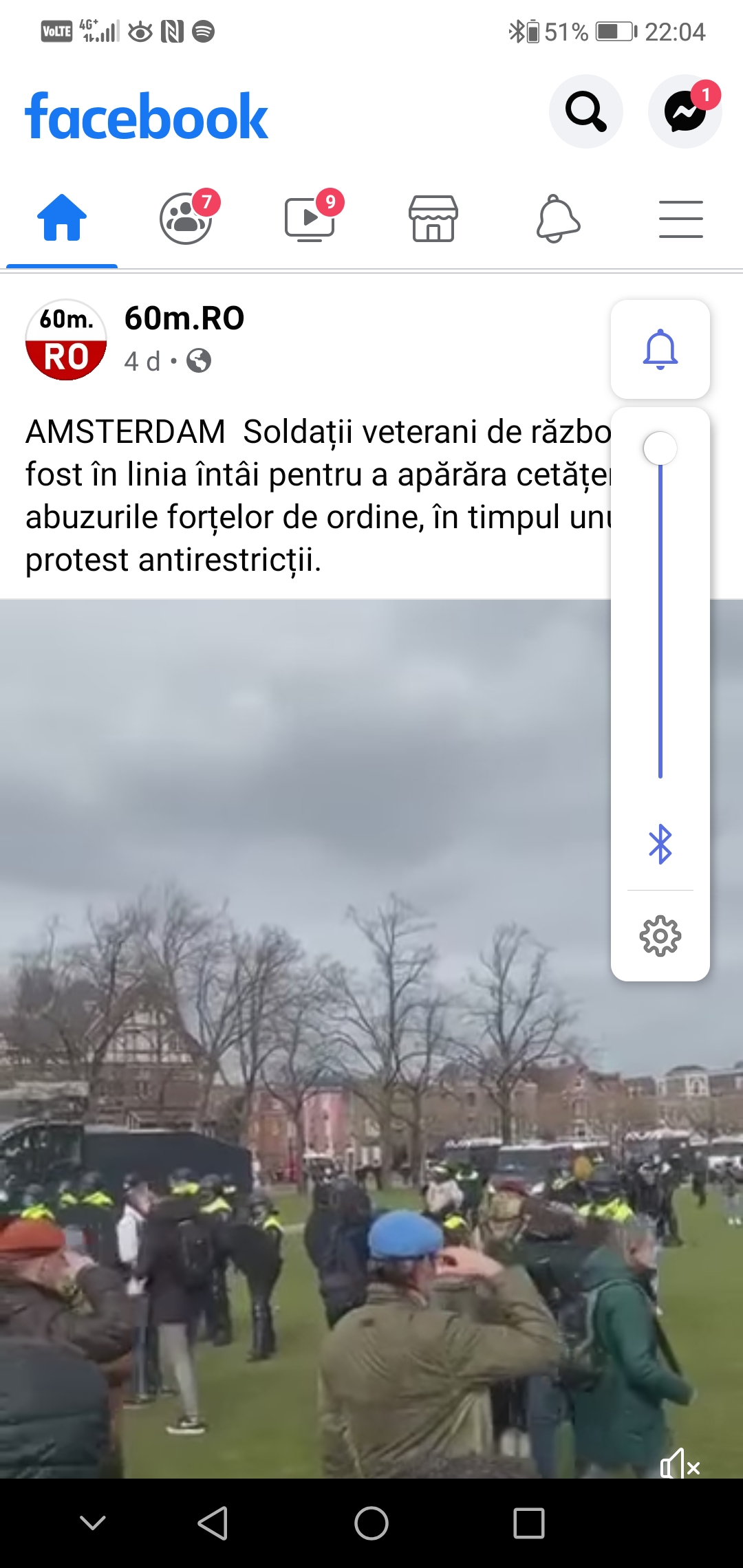Viewport: 743px width, 1568px height.
Task: Tap the volume slider track
Action: point(660,619)
